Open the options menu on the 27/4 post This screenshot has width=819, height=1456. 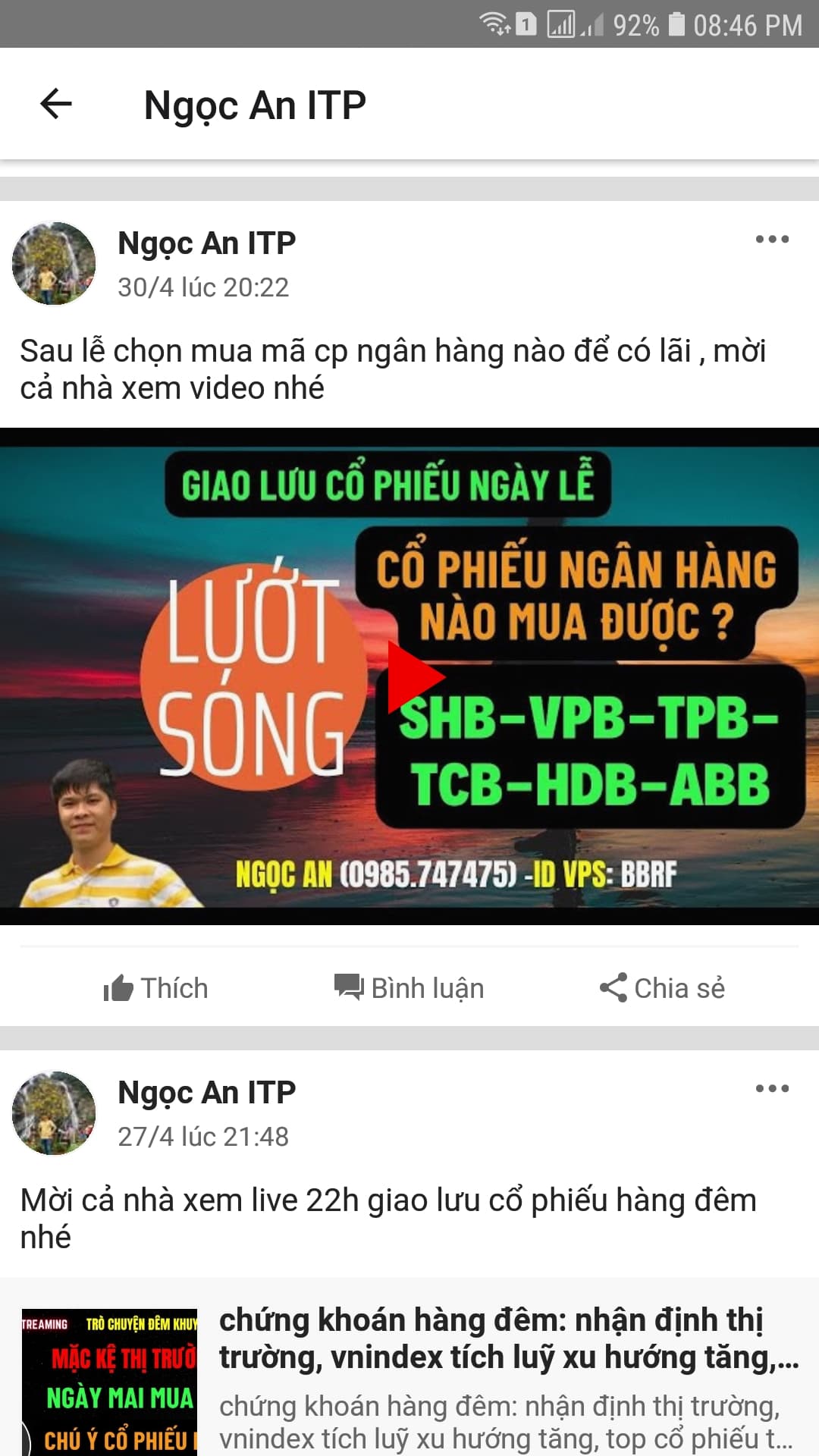tap(772, 1089)
